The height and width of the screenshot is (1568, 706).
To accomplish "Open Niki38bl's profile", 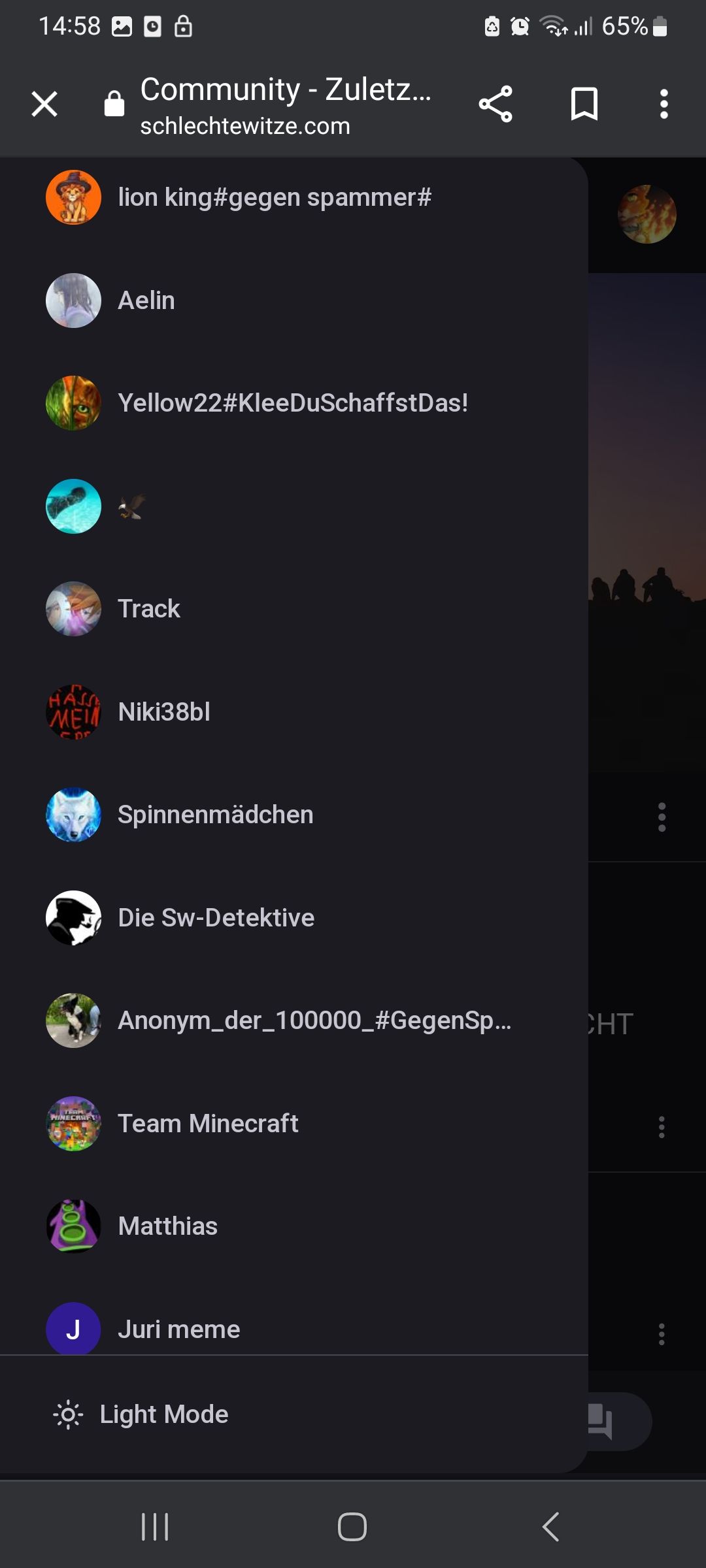I will coord(164,712).
